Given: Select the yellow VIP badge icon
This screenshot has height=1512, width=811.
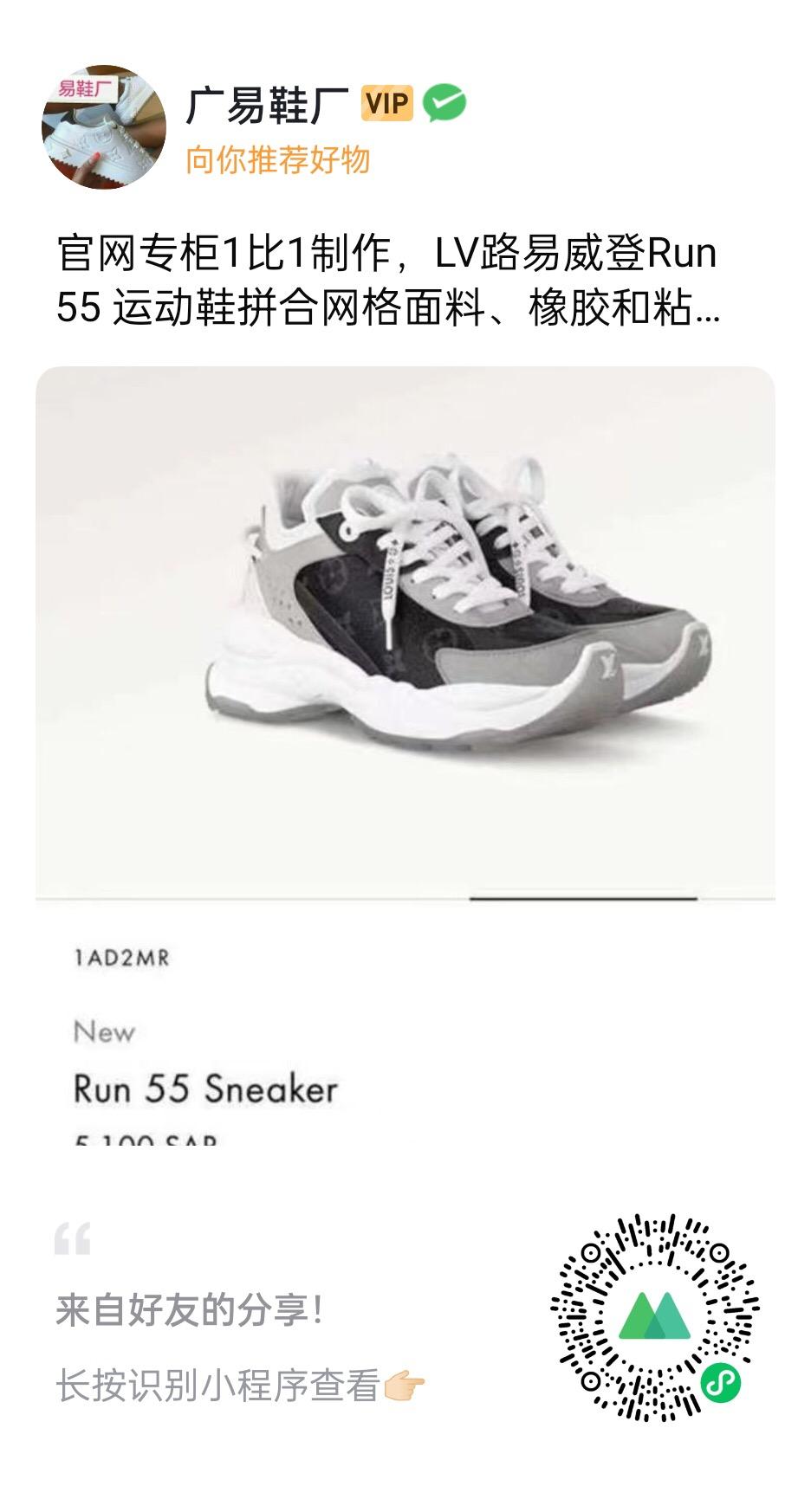Looking at the screenshot, I should pyautogui.click(x=387, y=104).
